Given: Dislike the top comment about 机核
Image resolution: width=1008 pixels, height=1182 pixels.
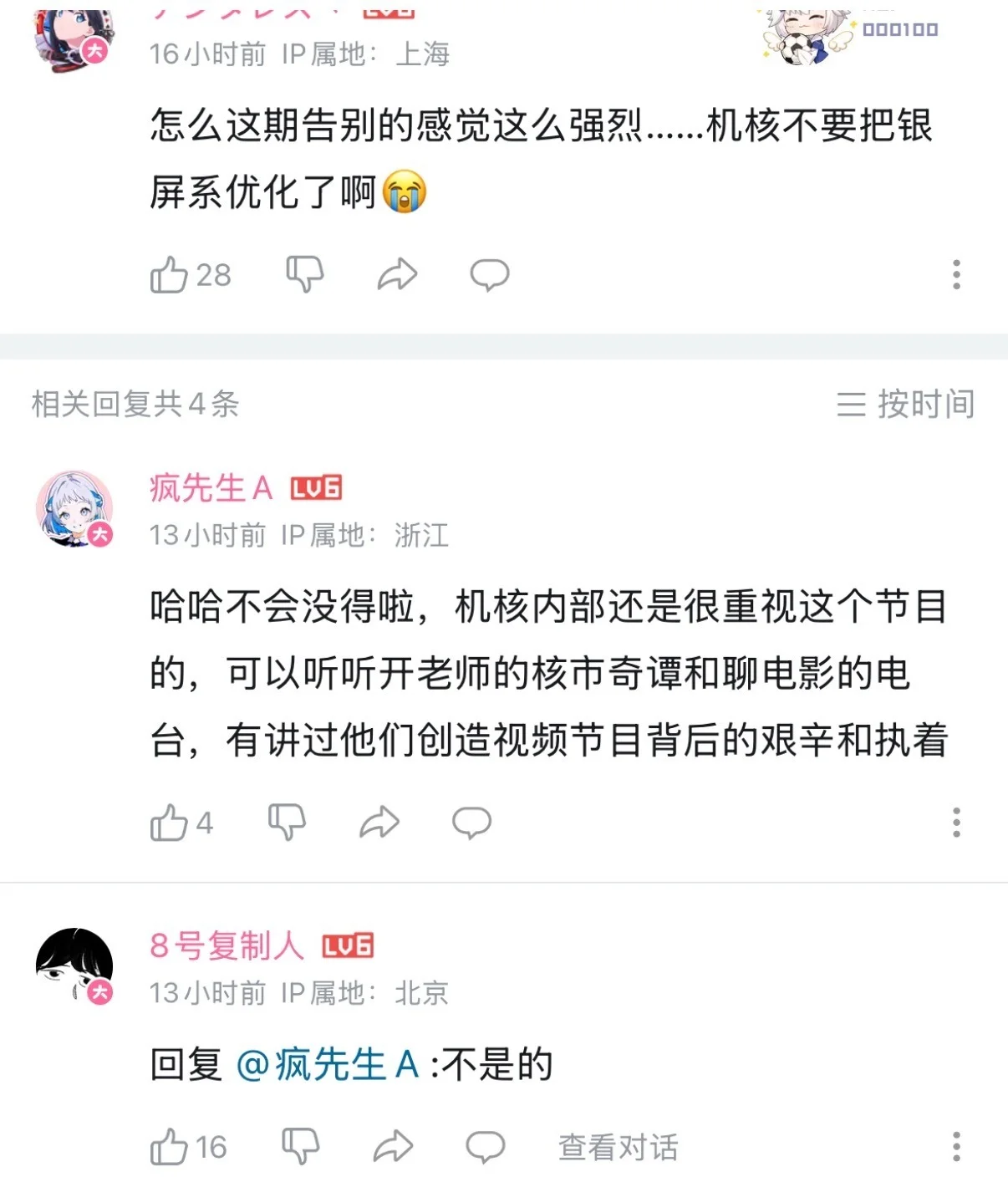Looking at the screenshot, I should click(304, 274).
